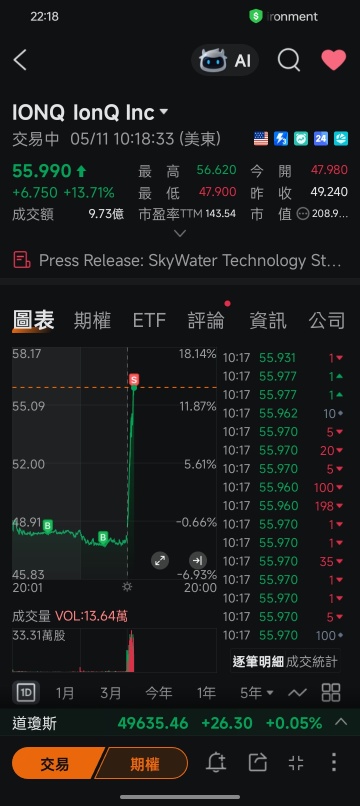Viewport: 360px width, 806px height.
Task: Select the 成交統計 view
Action: point(312,662)
